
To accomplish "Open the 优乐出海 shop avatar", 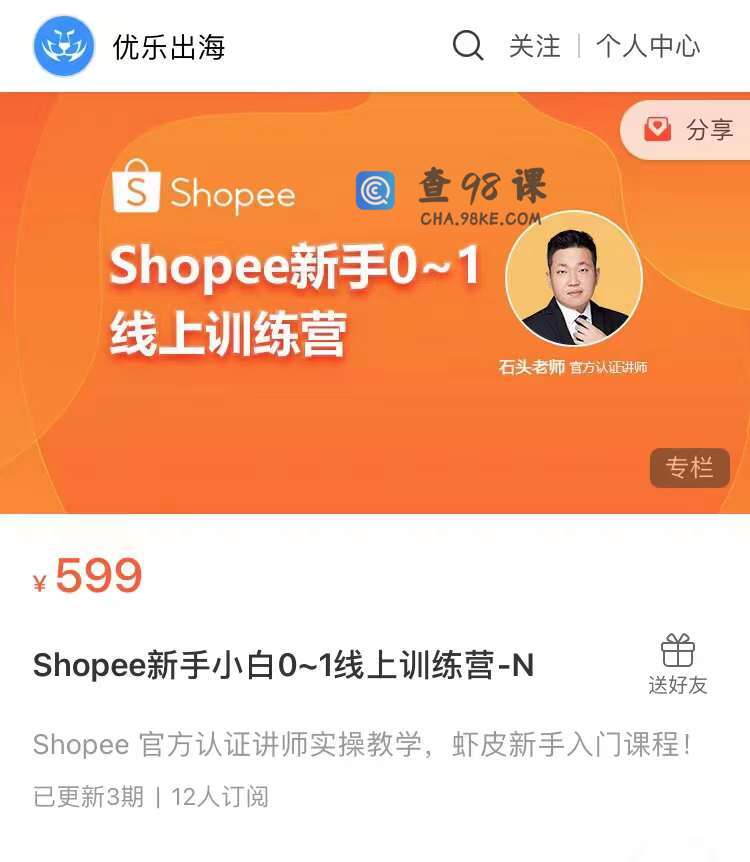I will point(64,46).
